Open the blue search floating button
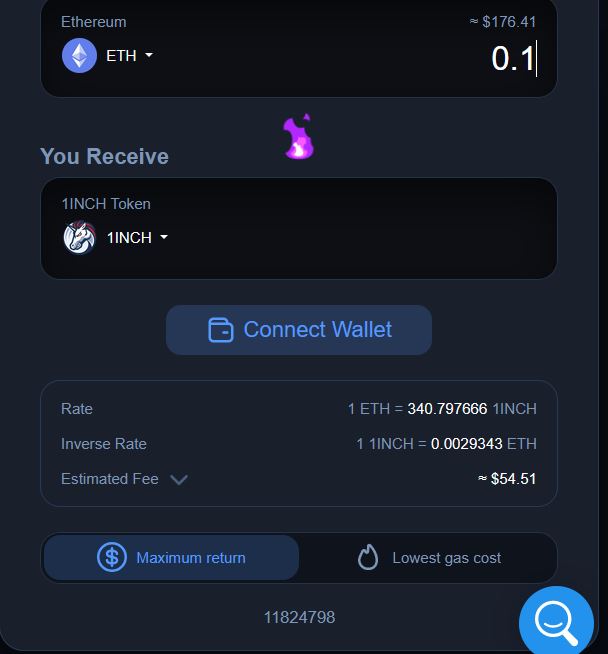The width and height of the screenshot is (608, 654). click(x=556, y=622)
